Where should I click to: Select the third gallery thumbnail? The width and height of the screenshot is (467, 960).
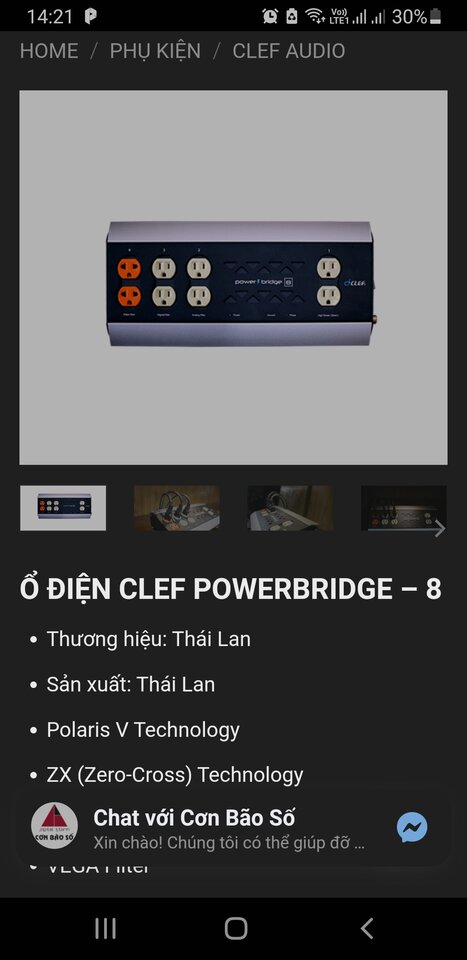coord(290,508)
